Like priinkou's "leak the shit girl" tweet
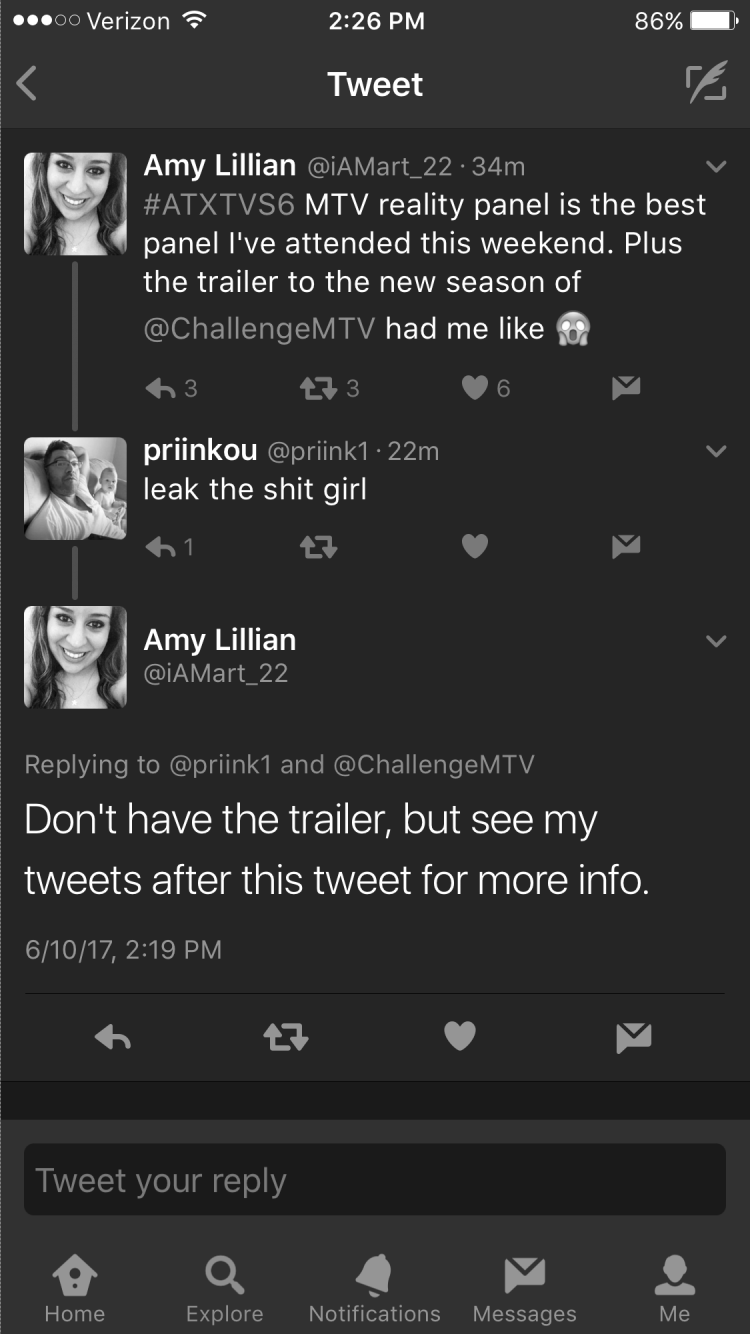 pos(476,546)
